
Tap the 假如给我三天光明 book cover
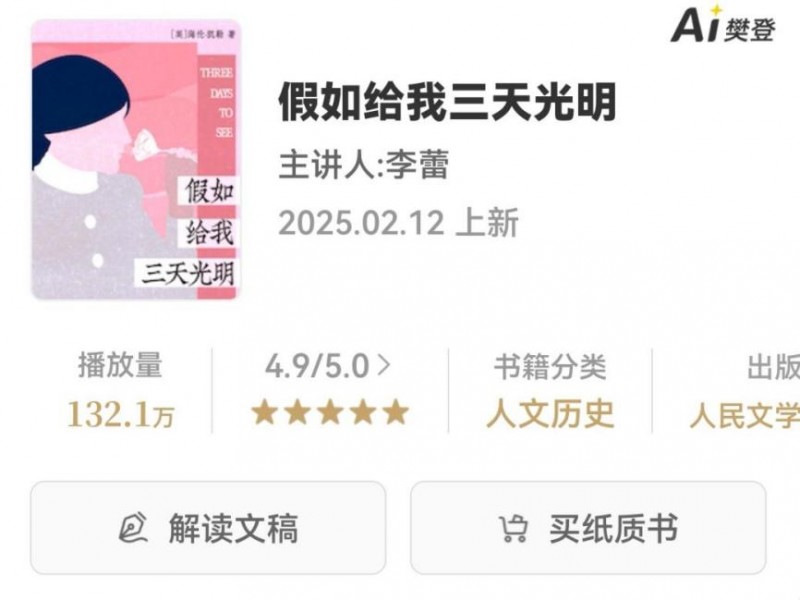point(136,160)
